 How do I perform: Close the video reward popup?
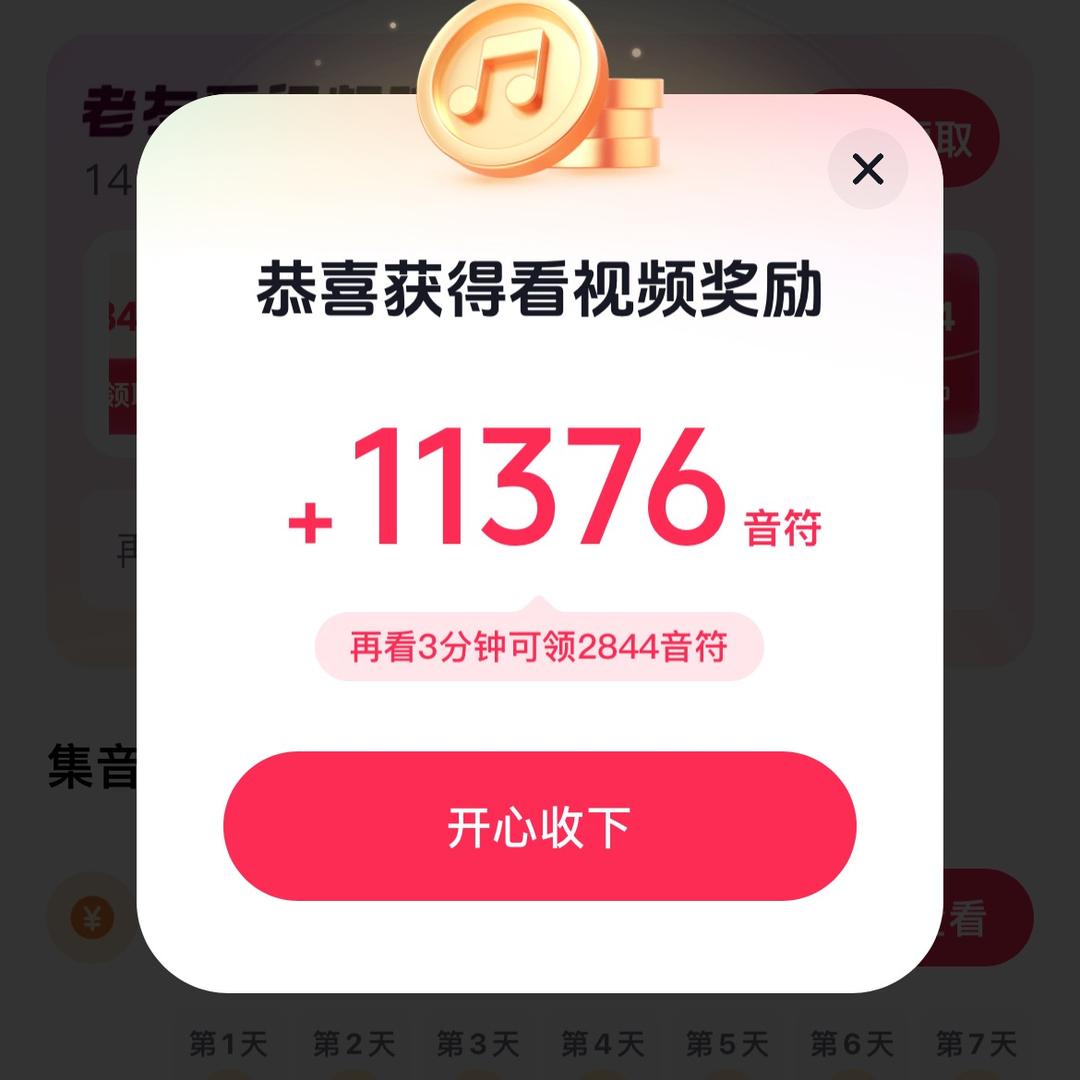coord(867,170)
